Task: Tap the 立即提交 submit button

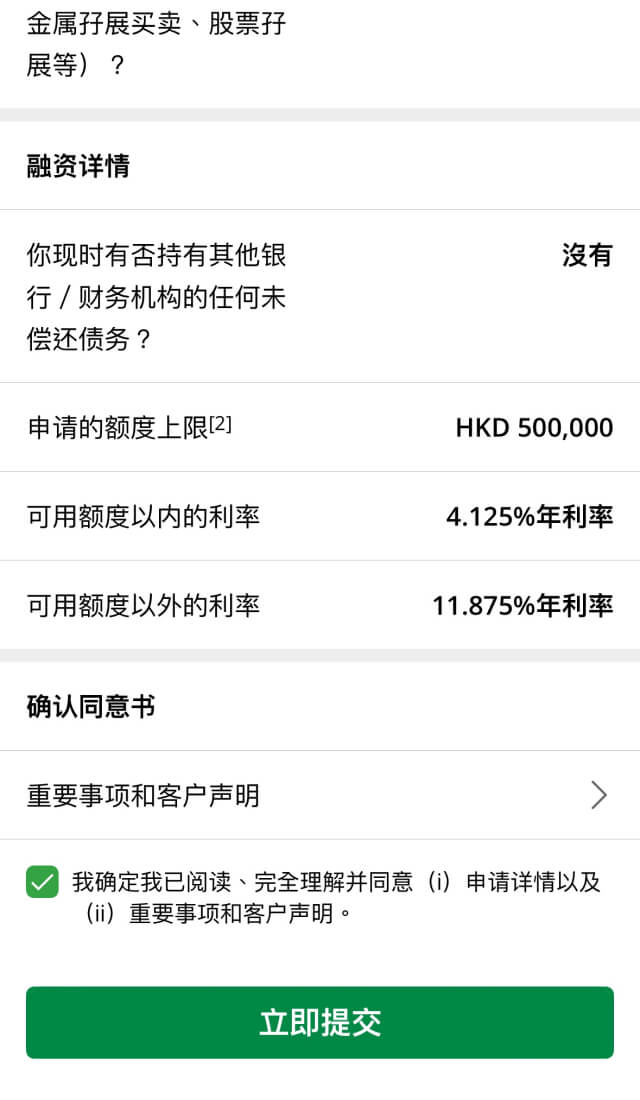Action: [x=320, y=1022]
